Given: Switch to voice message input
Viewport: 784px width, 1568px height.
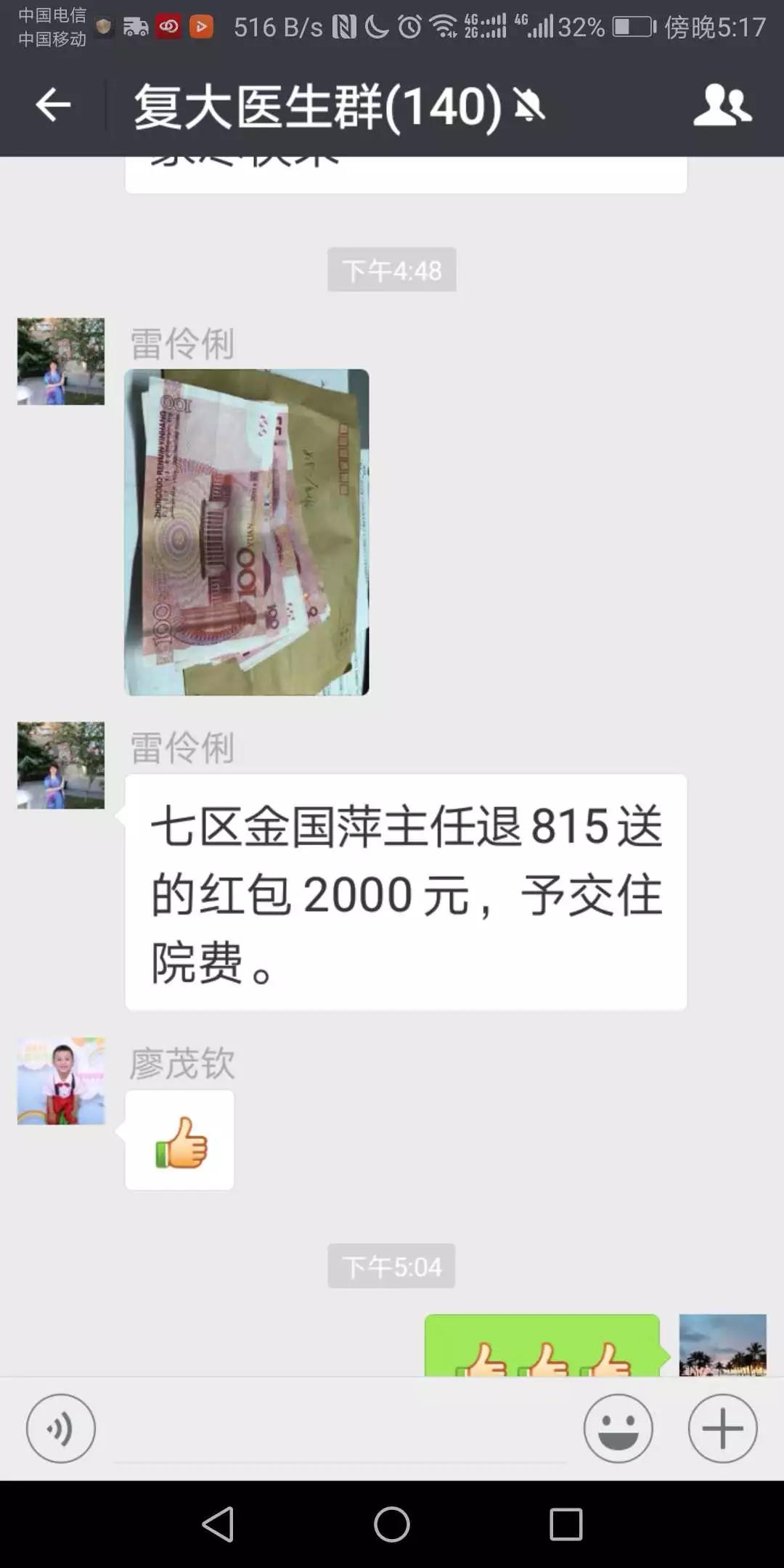Looking at the screenshot, I should pyautogui.click(x=61, y=1429).
